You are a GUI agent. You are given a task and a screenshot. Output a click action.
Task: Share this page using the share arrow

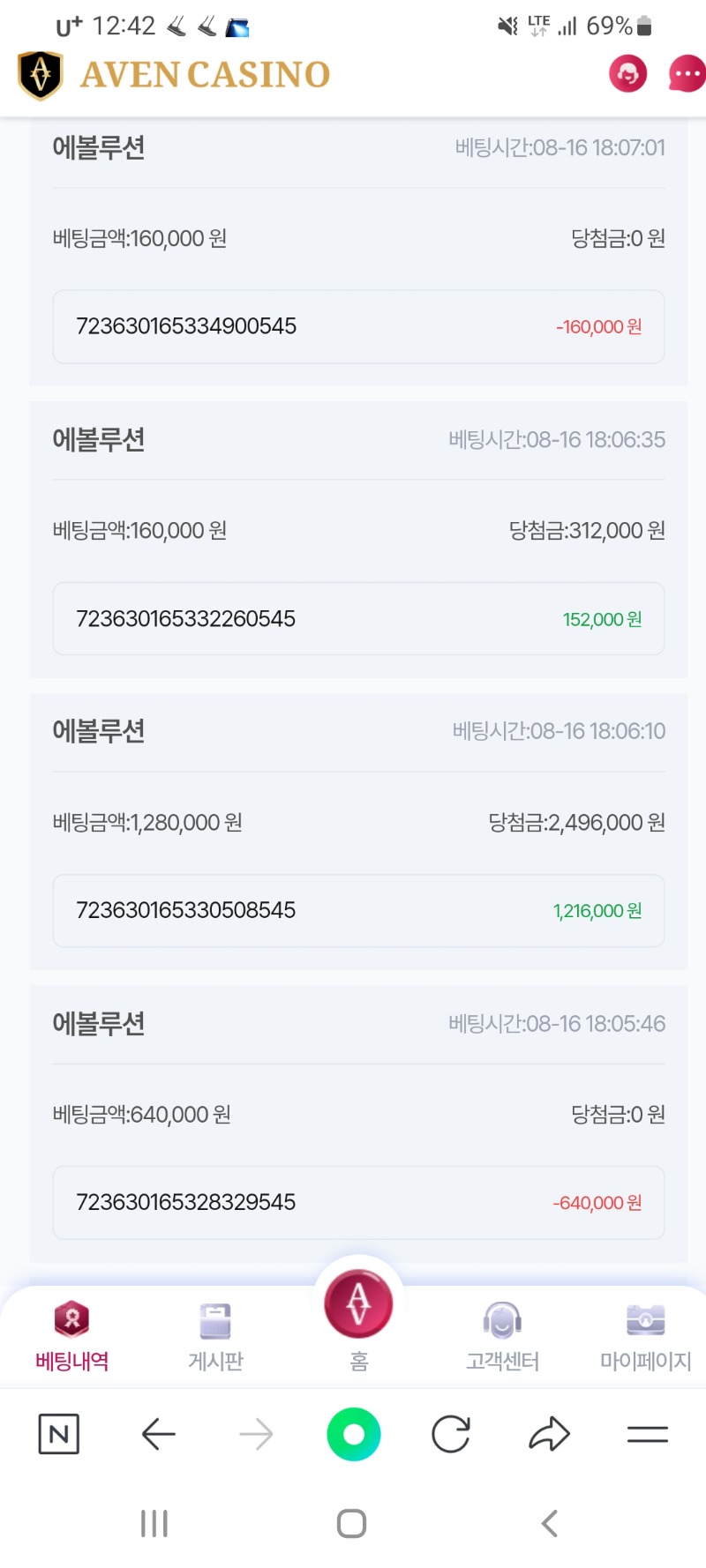tap(549, 1434)
